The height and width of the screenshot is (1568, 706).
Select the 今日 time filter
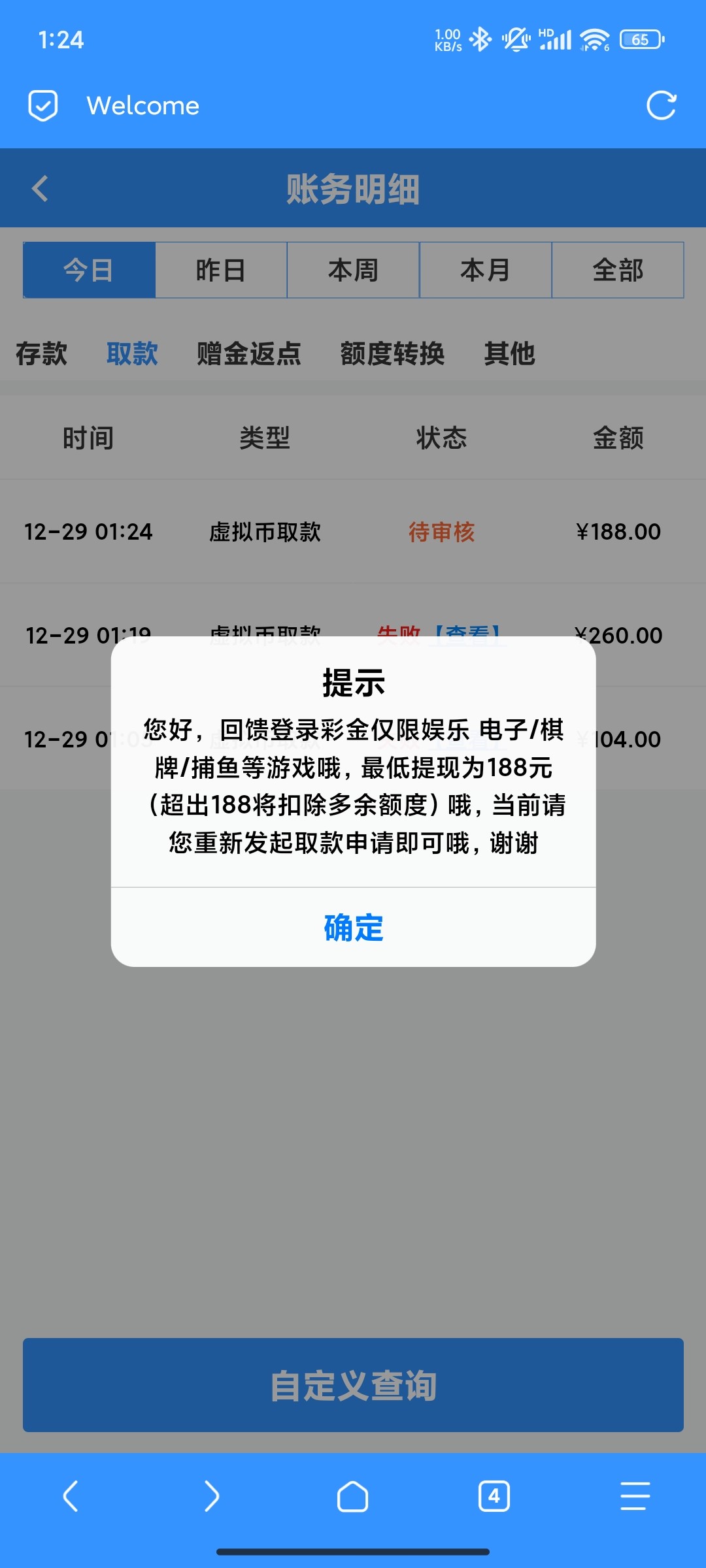coord(90,270)
